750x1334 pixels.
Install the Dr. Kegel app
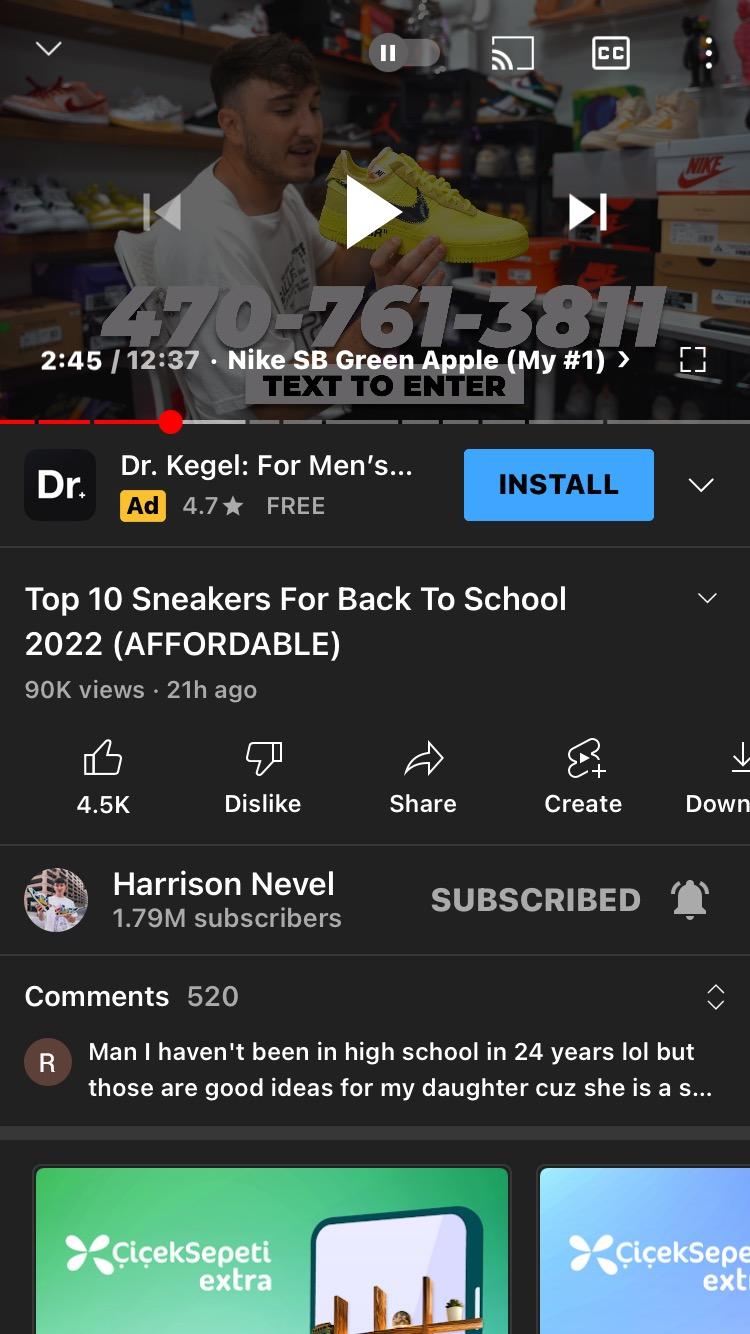coord(558,485)
